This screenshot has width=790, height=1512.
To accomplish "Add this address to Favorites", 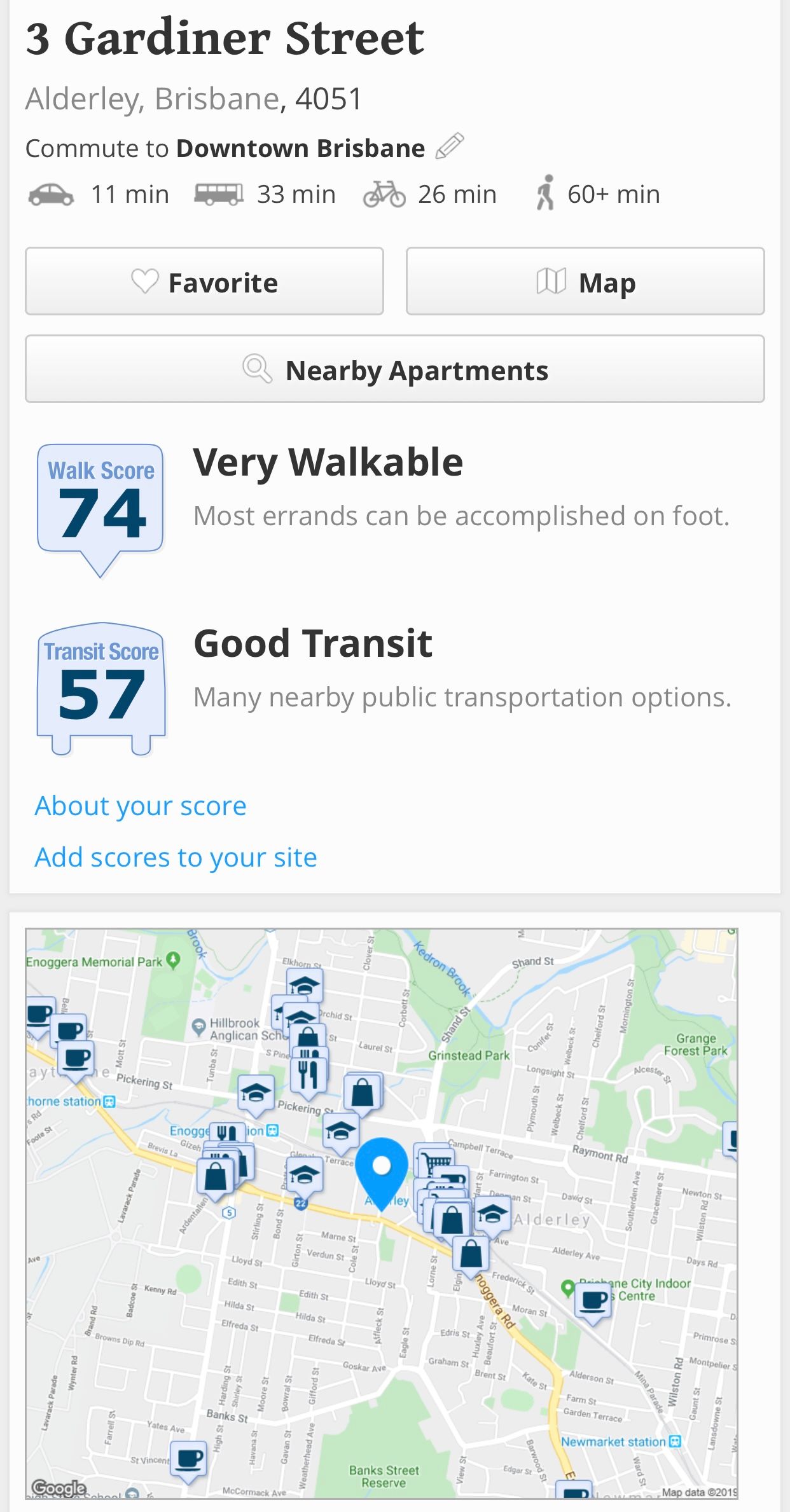I will pyautogui.click(x=204, y=281).
